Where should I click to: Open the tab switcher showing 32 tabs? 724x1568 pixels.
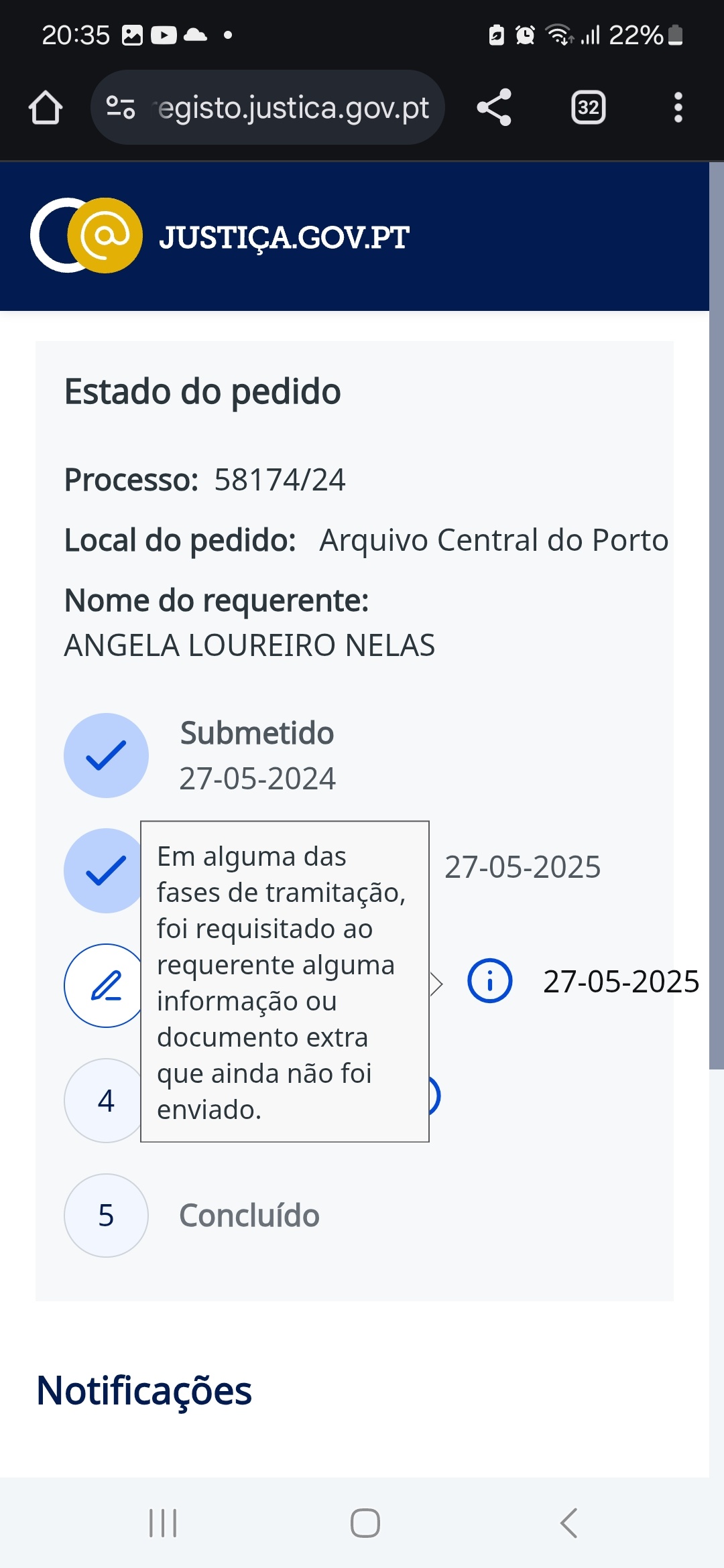click(x=588, y=107)
